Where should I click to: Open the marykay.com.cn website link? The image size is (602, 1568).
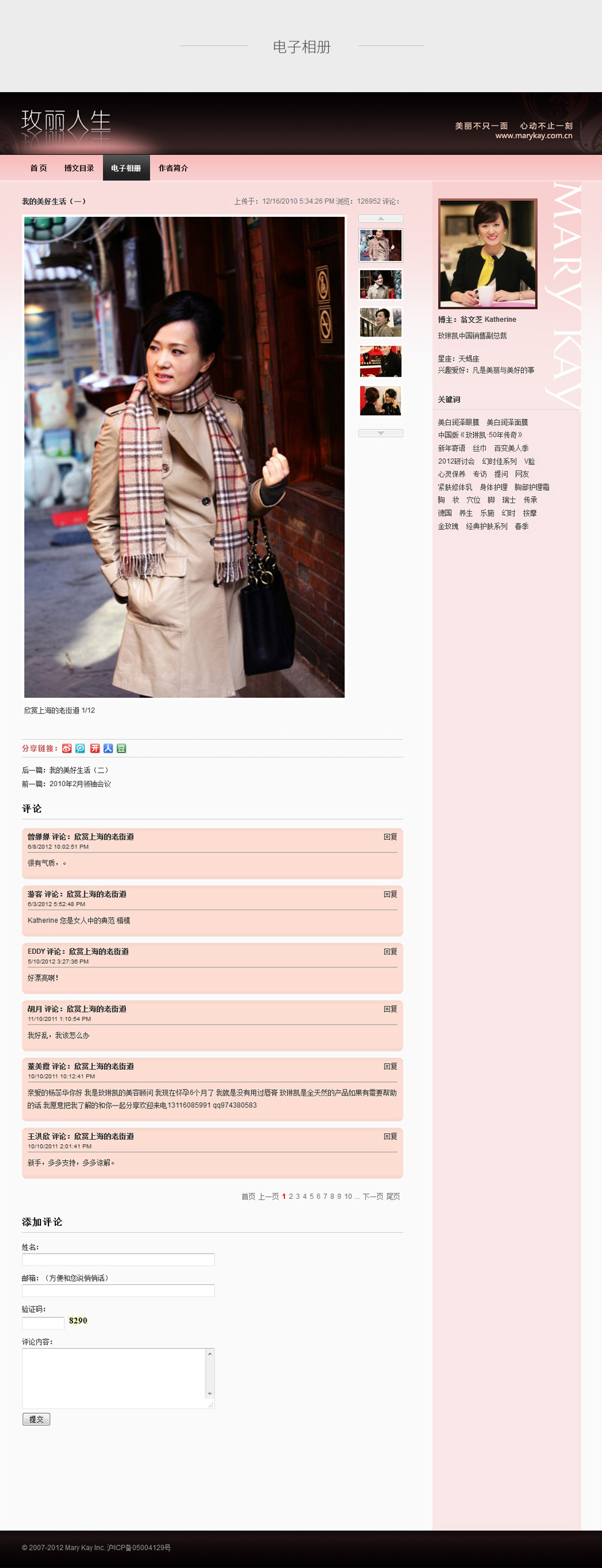533,136
